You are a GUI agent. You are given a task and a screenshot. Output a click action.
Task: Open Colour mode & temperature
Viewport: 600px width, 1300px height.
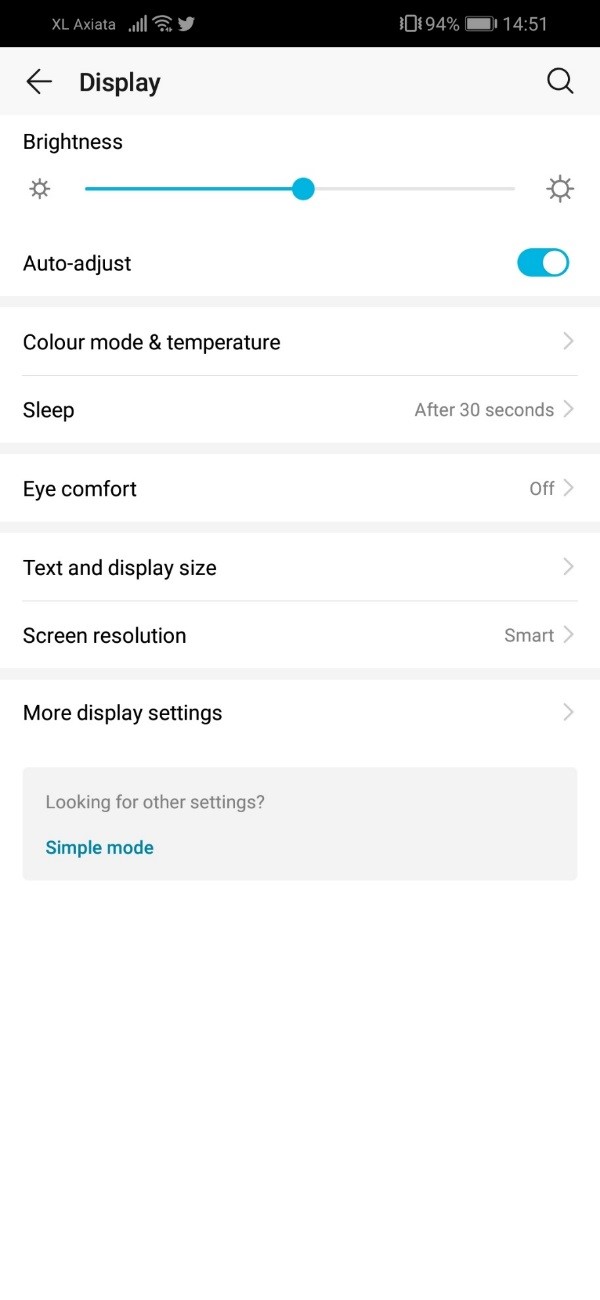click(x=300, y=342)
